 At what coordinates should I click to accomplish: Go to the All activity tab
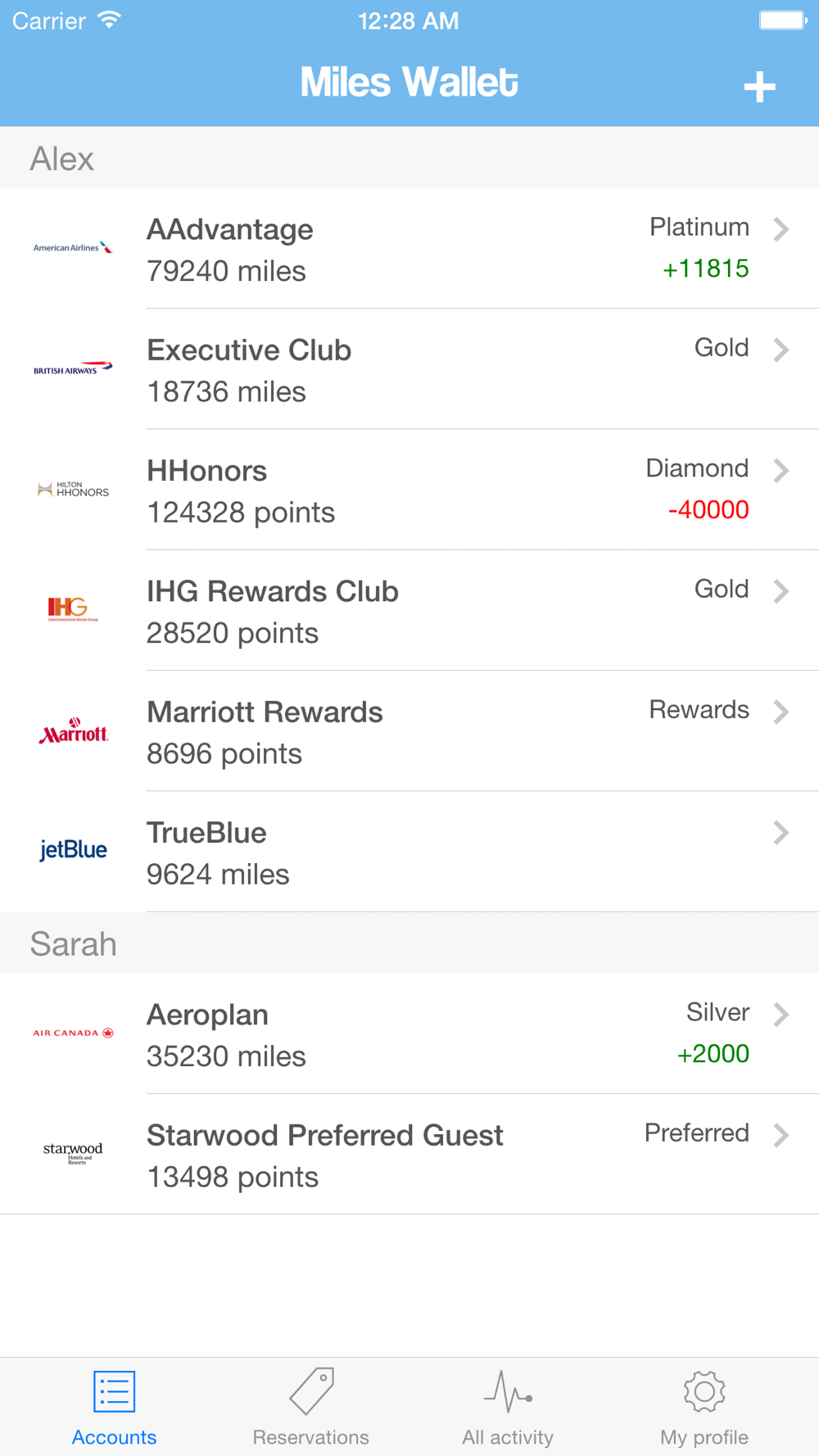tap(508, 1407)
